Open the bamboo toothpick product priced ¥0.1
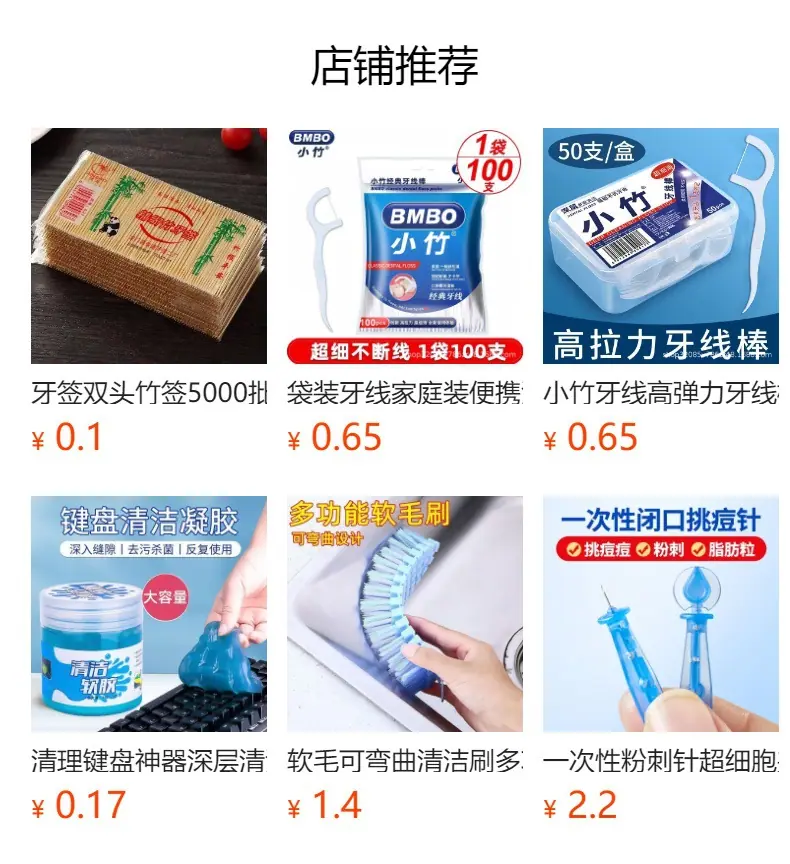790x864 pixels. (149, 246)
